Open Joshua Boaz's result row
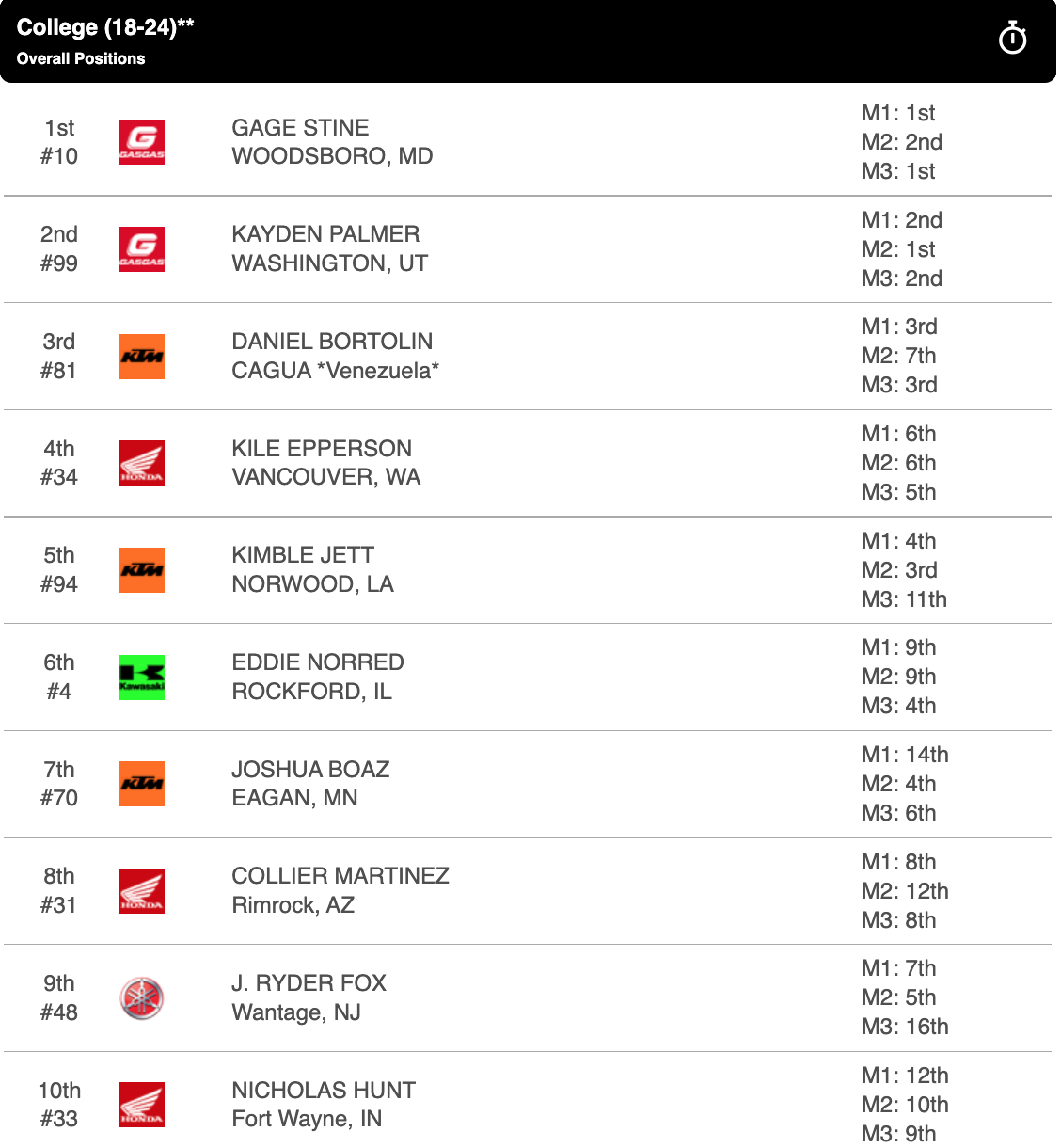 point(310,784)
